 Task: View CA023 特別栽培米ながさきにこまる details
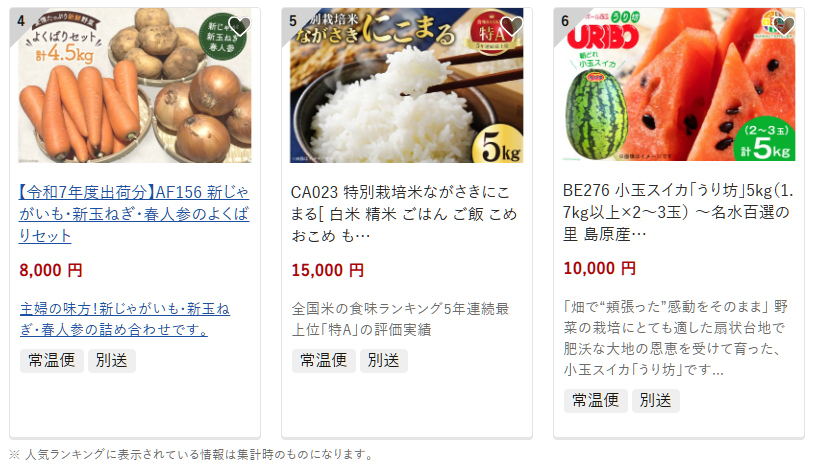[405, 213]
